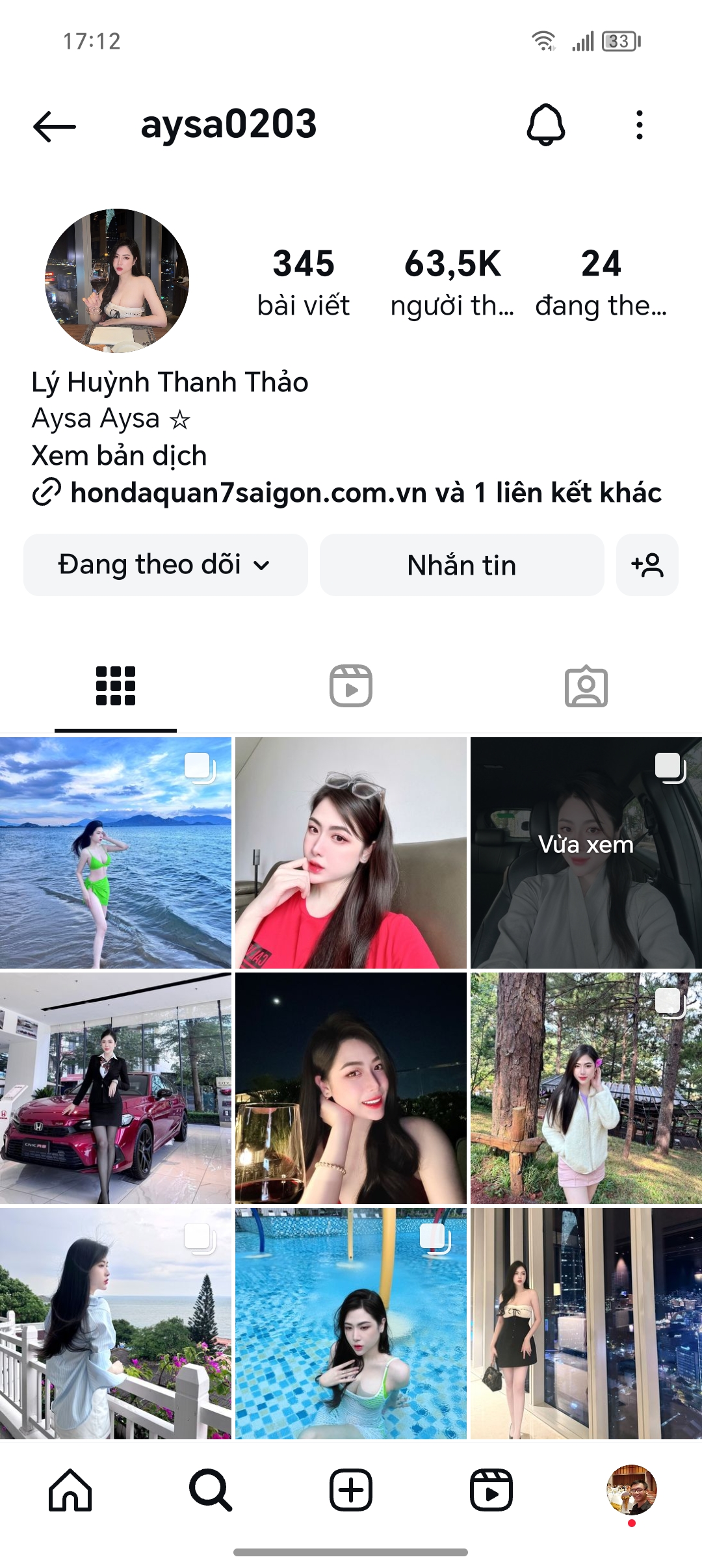The height and width of the screenshot is (1568, 702).
Task: Open your own profile in bottom bar
Action: tap(631, 1490)
